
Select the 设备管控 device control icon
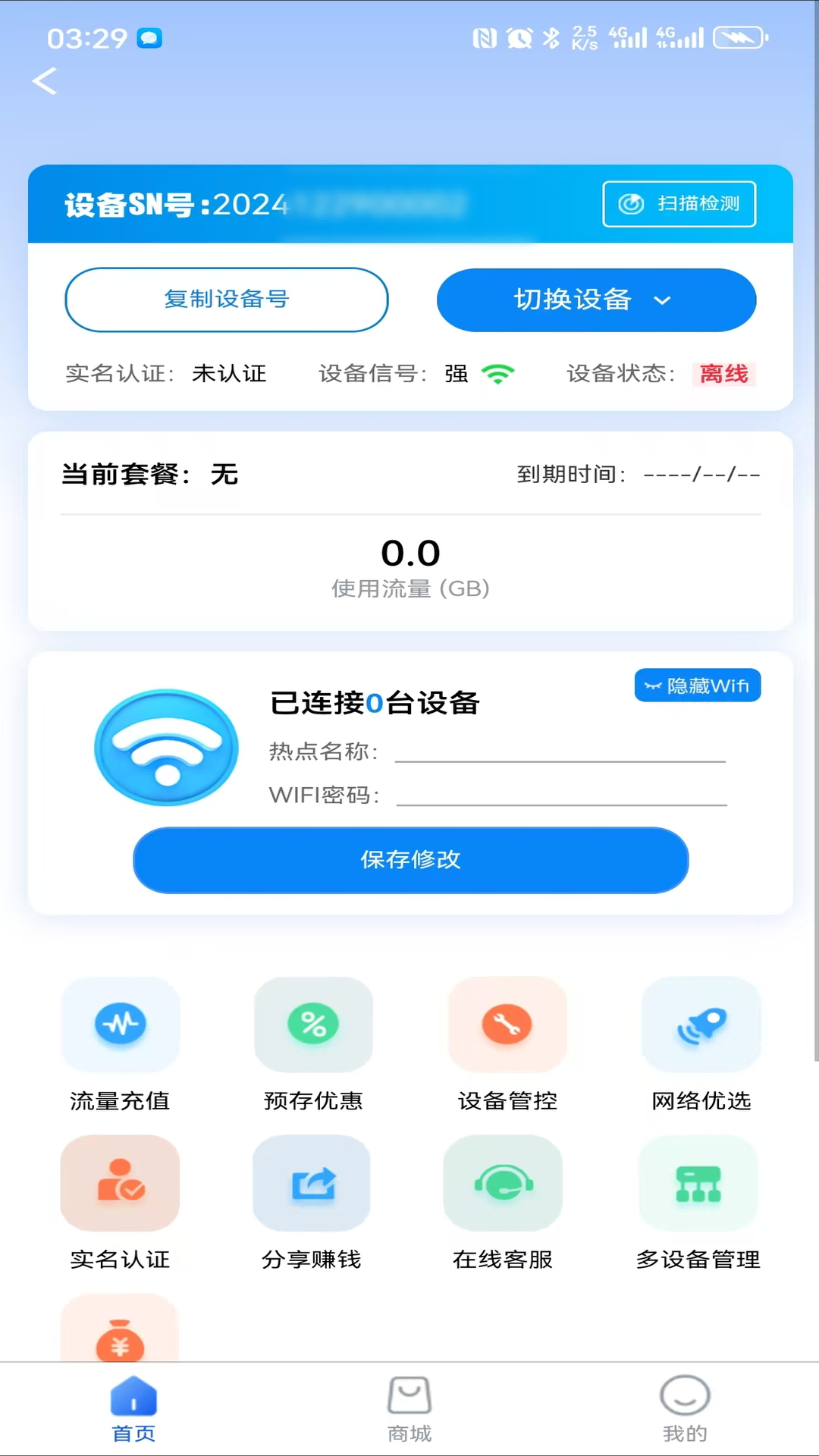[507, 1025]
